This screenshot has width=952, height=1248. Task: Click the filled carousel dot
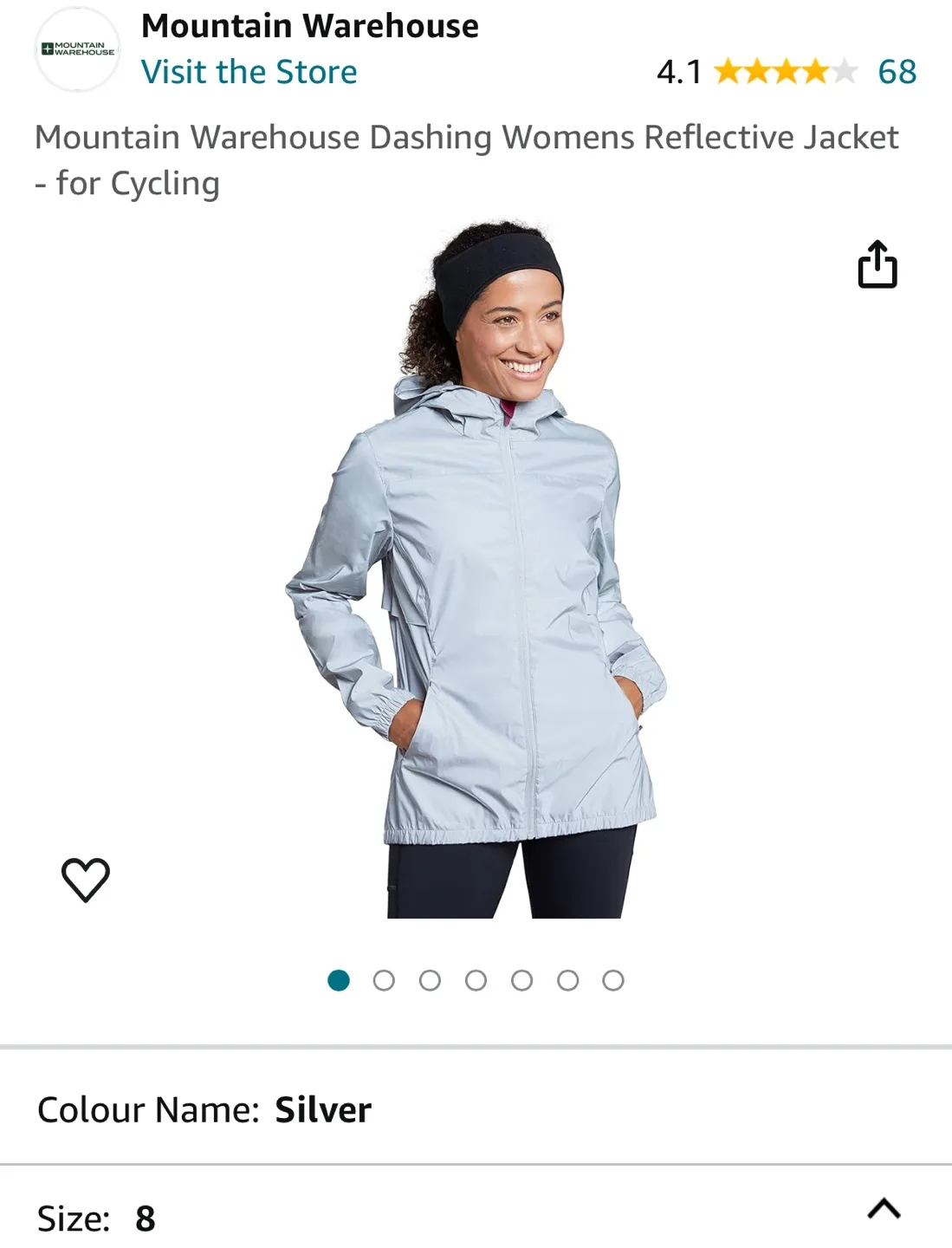[340, 979]
